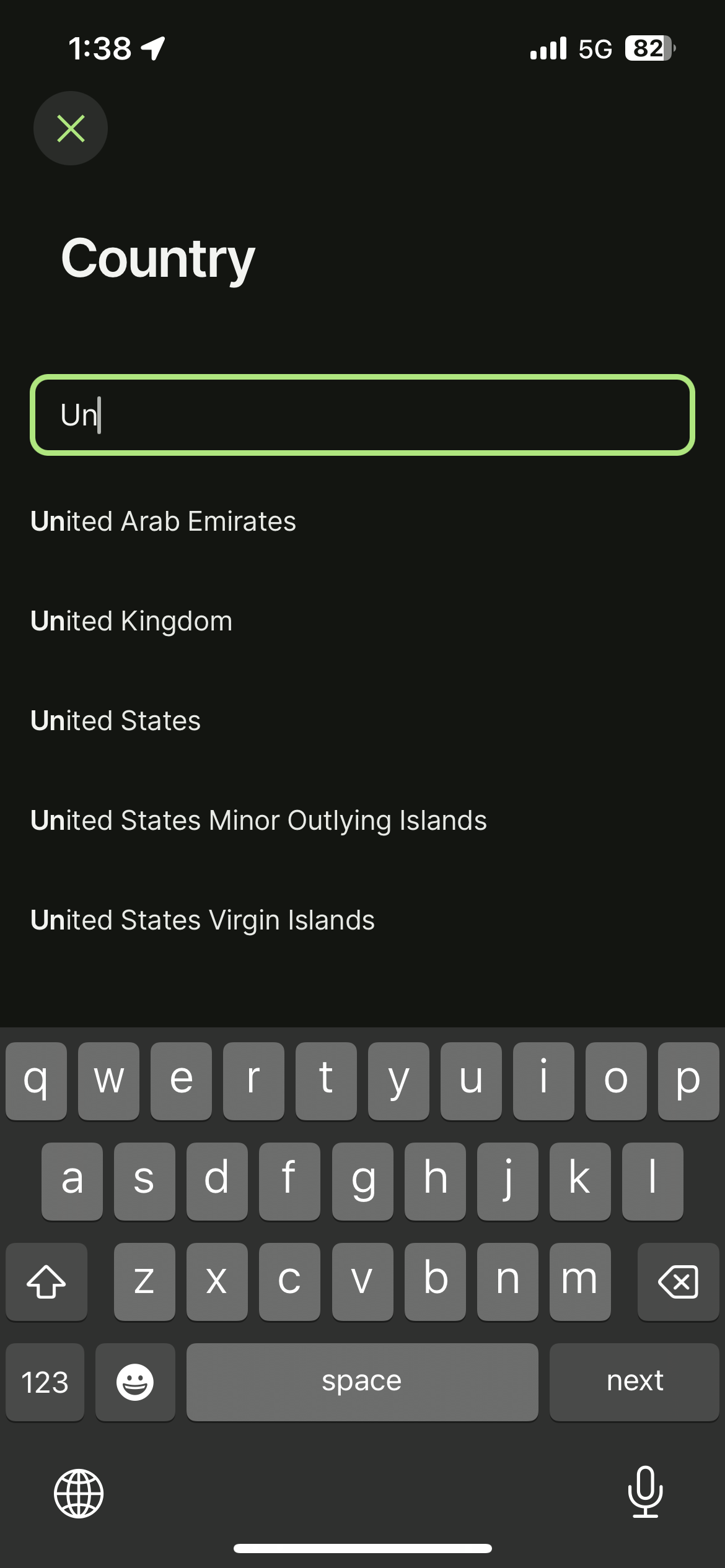Hit the keyboard's backspace key
Image resolution: width=725 pixels, height=1568 pixels.
coord(678,1281)
